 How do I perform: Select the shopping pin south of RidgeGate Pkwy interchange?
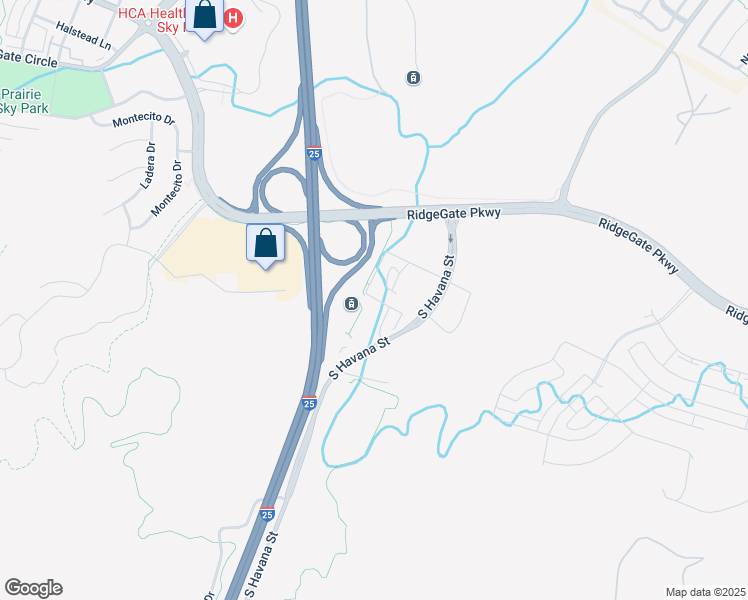[265, 244]
